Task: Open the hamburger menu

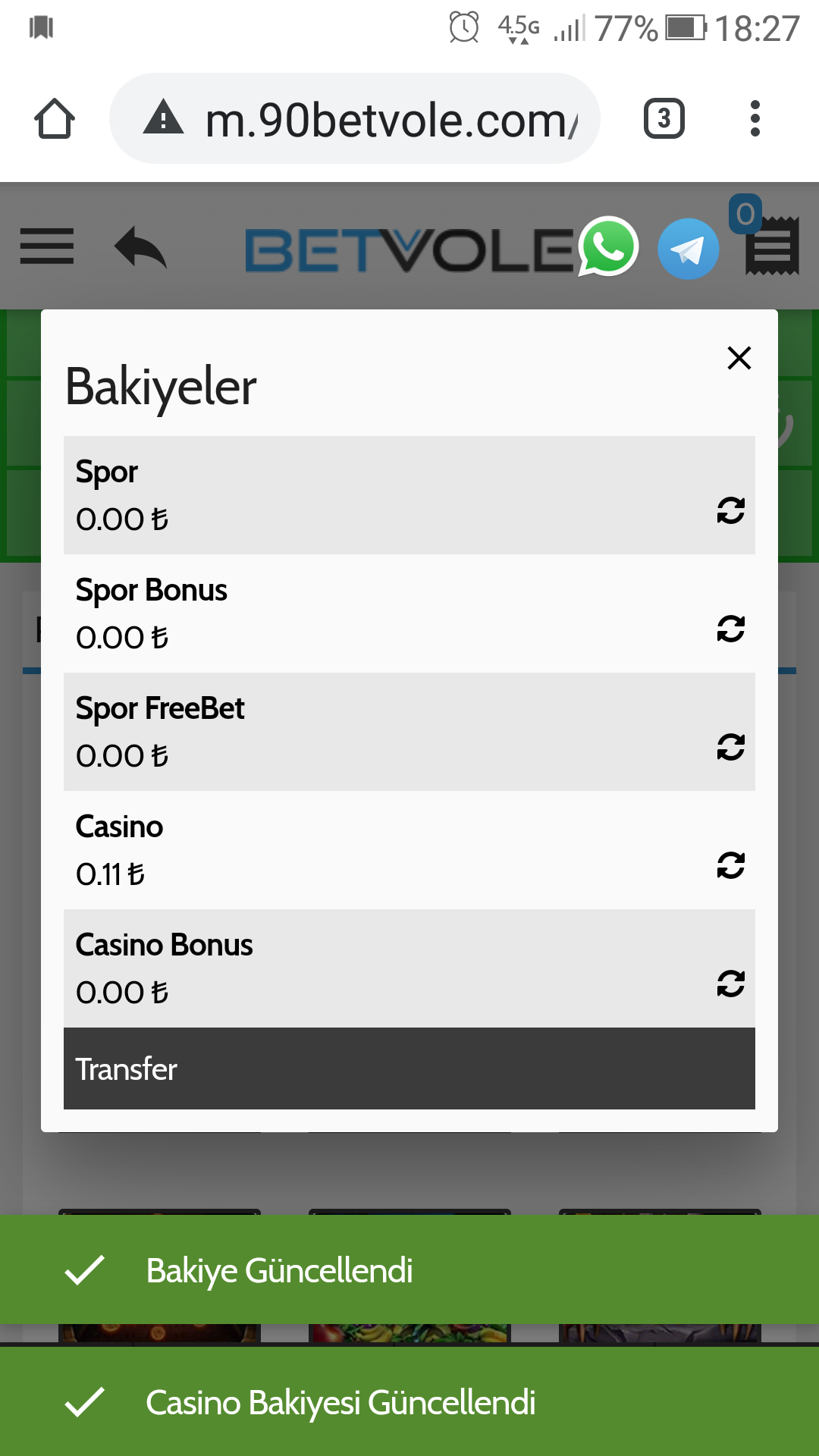Action: (47, 246)
